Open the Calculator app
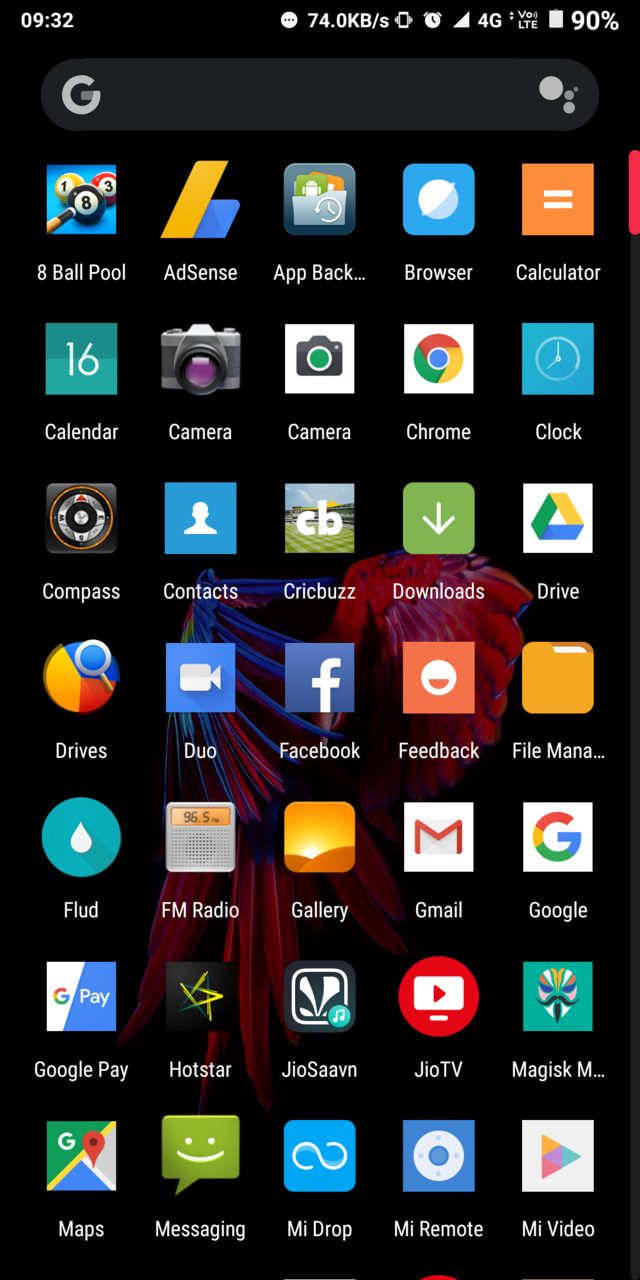Screen dimensions: 640x1280 557,200
